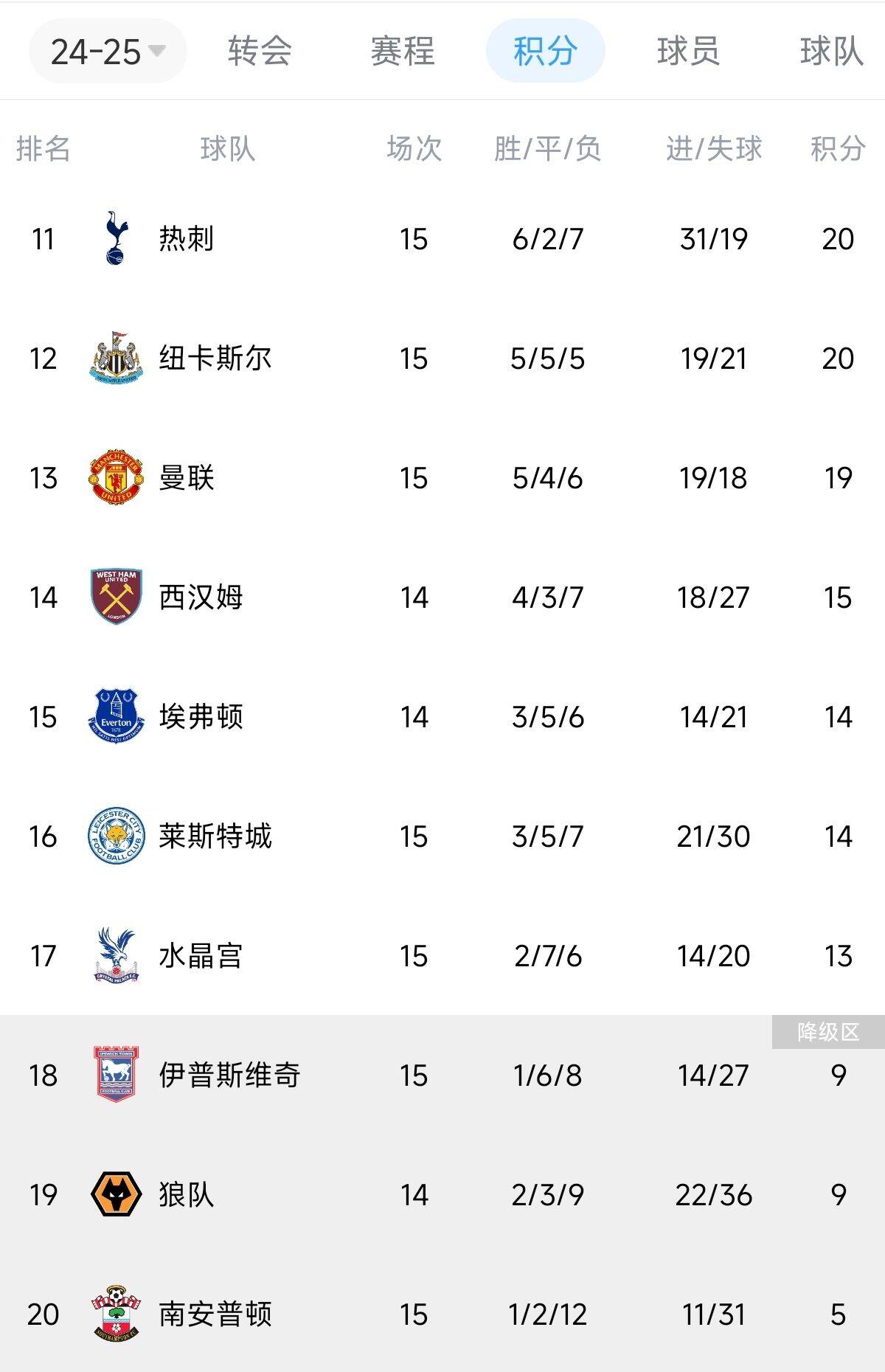885x1372 pixels.
Task: Open the 热刺 team row
Action: [x=186, y=239]
